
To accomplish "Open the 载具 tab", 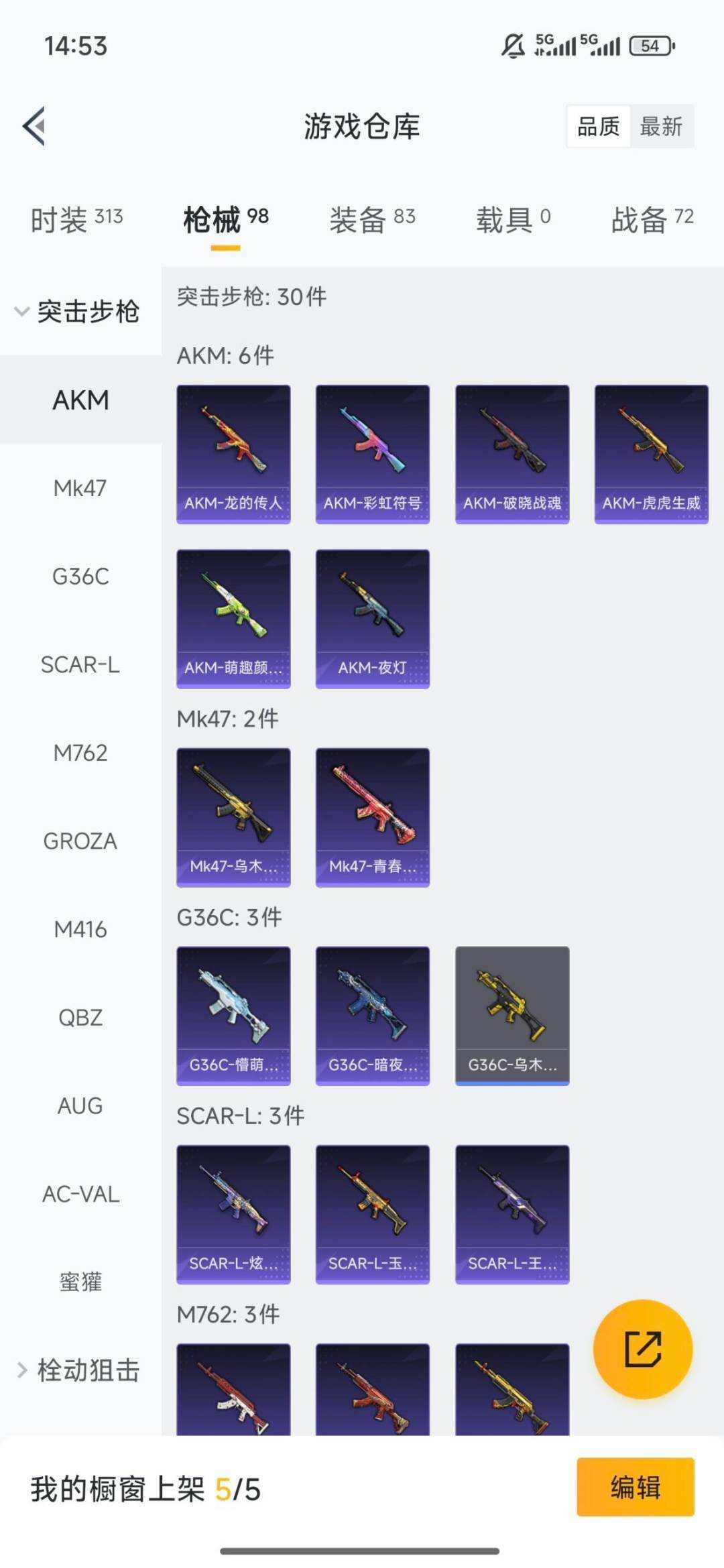I will [513, 219].
